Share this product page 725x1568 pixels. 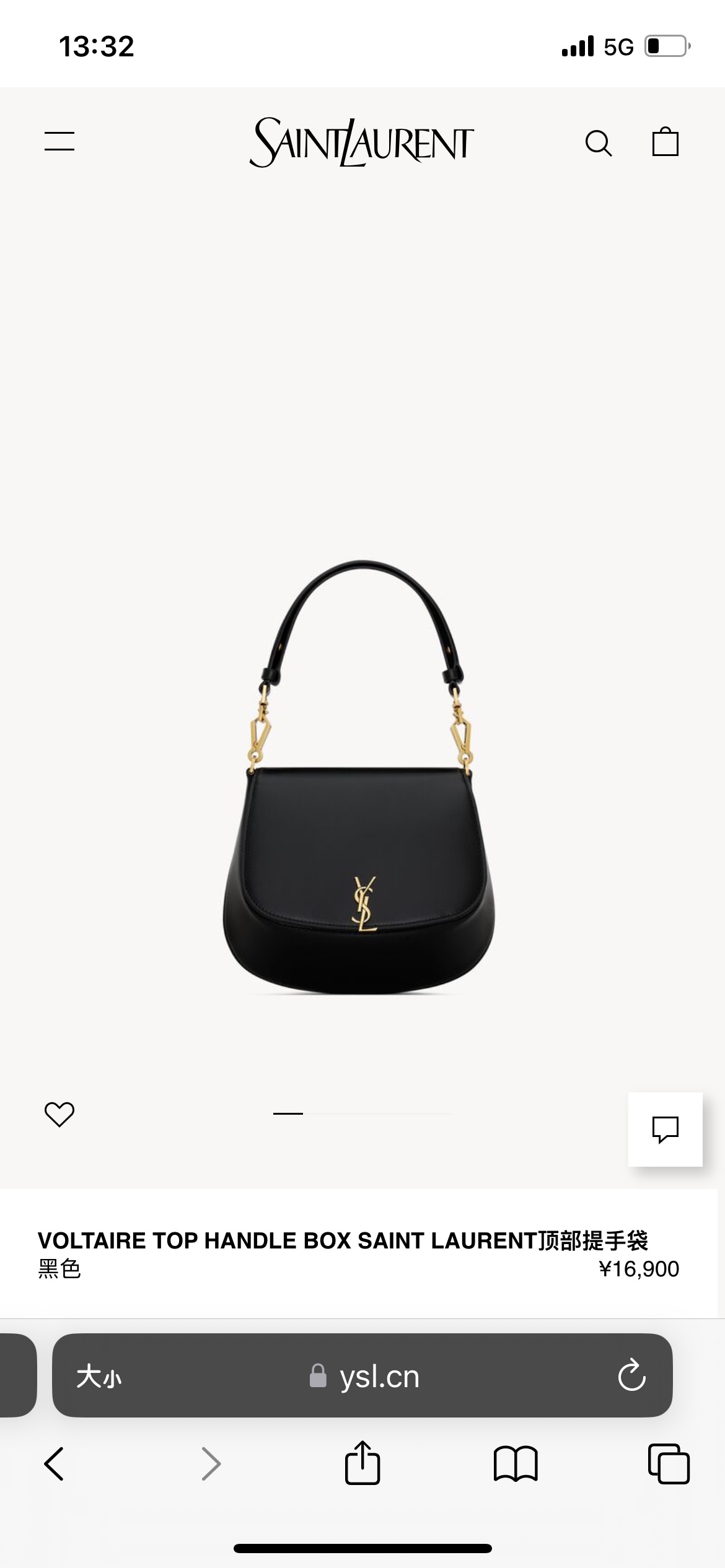pos(362,1464)
